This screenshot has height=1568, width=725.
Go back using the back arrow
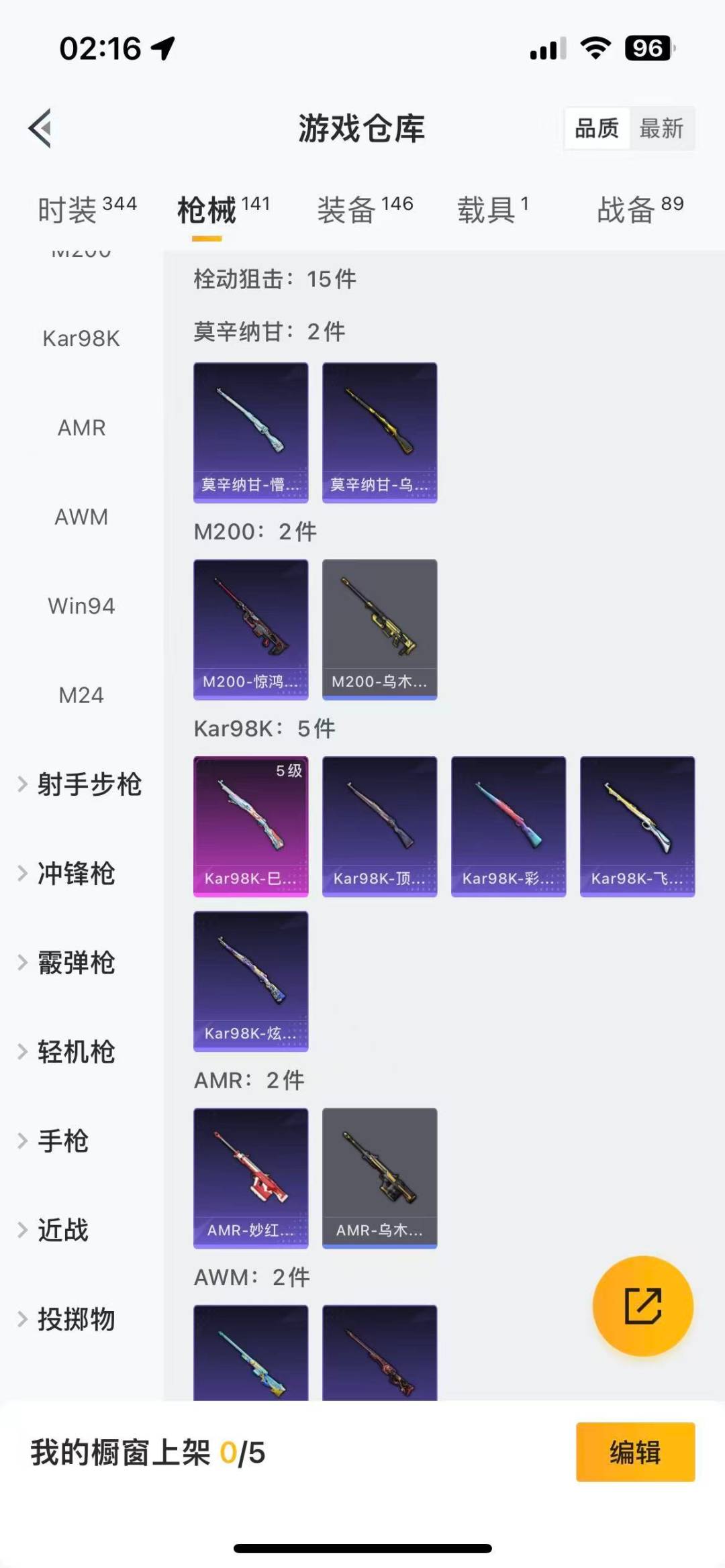point(40,127)
